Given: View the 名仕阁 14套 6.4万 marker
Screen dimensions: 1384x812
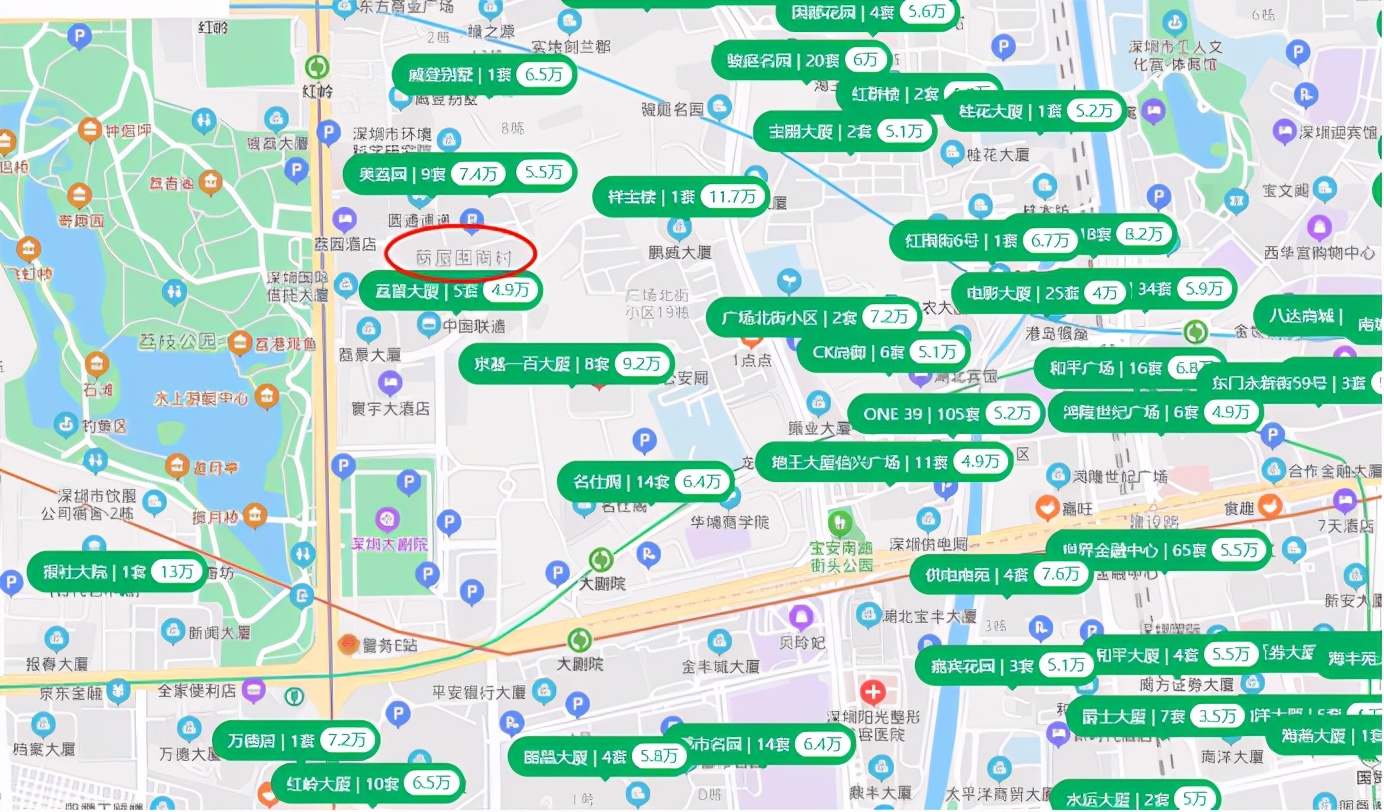Looking at the screenshot, I should 645,482.
